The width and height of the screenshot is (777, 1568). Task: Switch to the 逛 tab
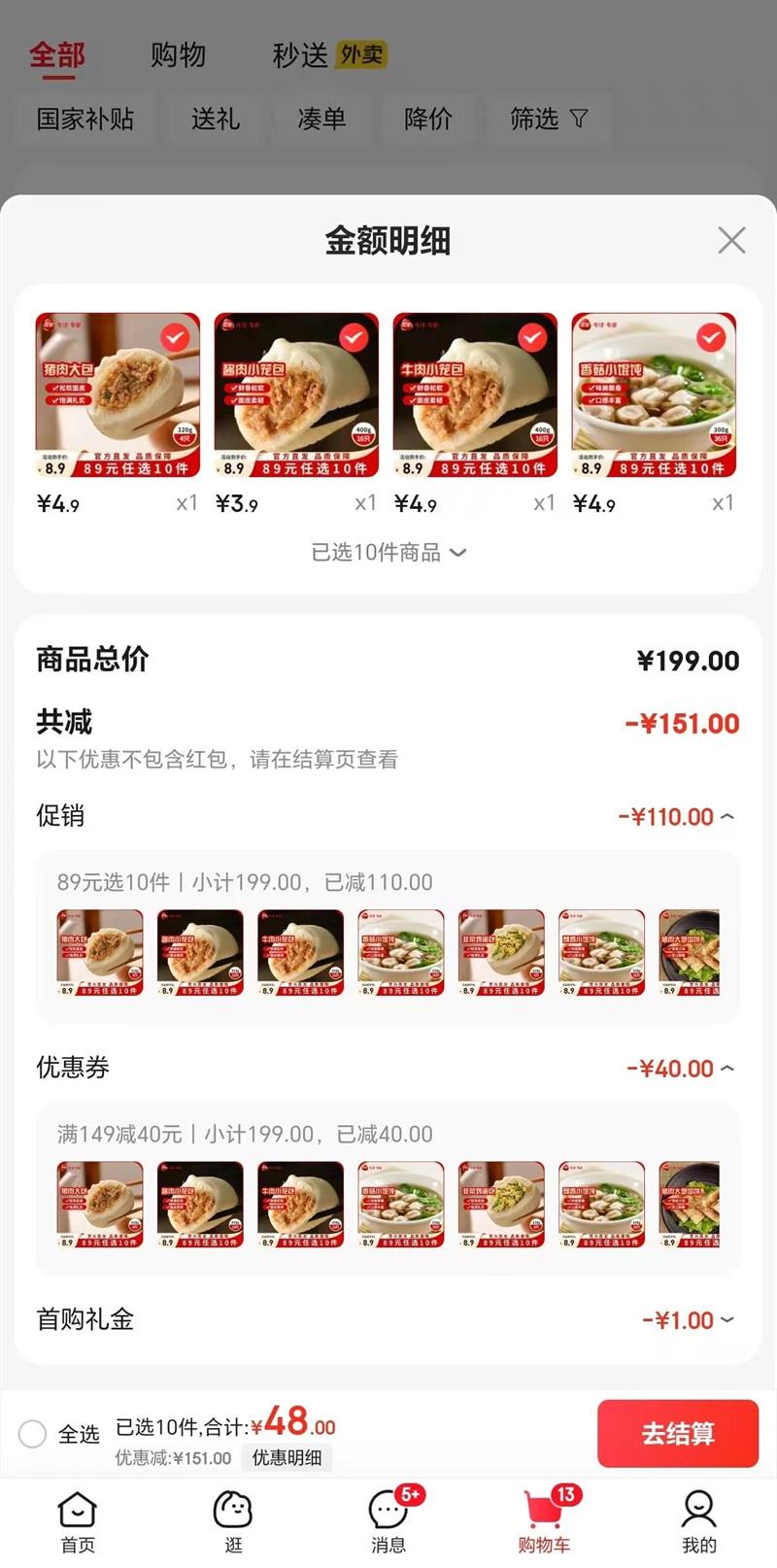[233, 1522]
